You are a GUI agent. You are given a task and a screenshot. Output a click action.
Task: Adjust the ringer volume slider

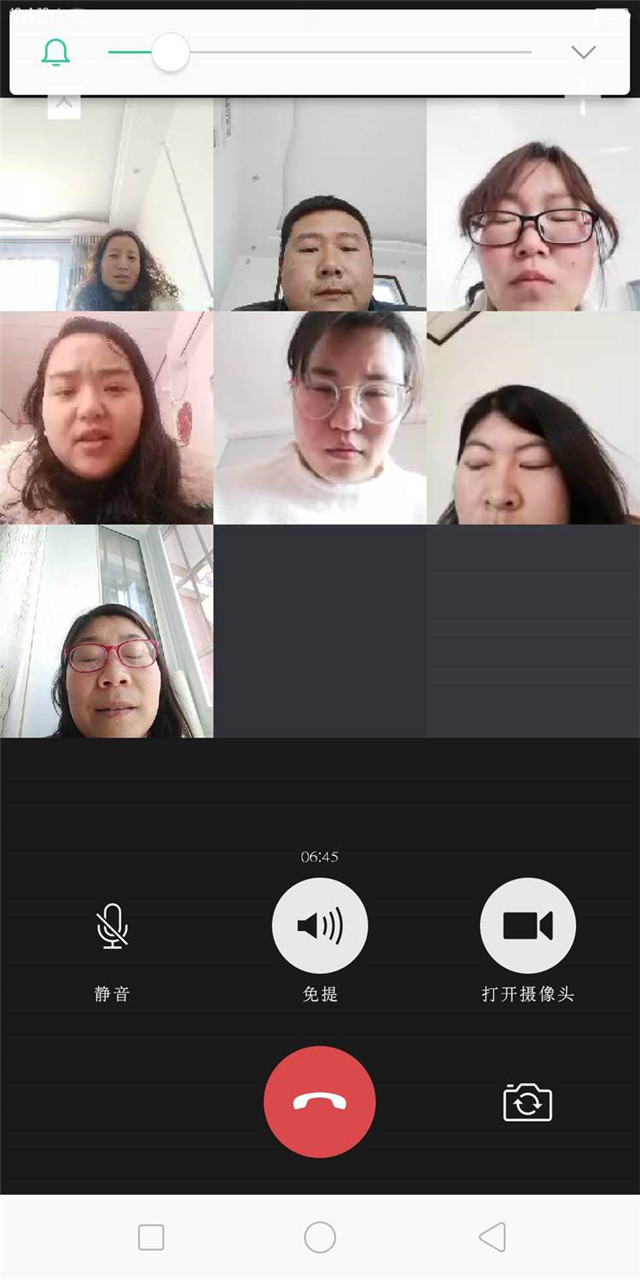[x=171, y=52]
